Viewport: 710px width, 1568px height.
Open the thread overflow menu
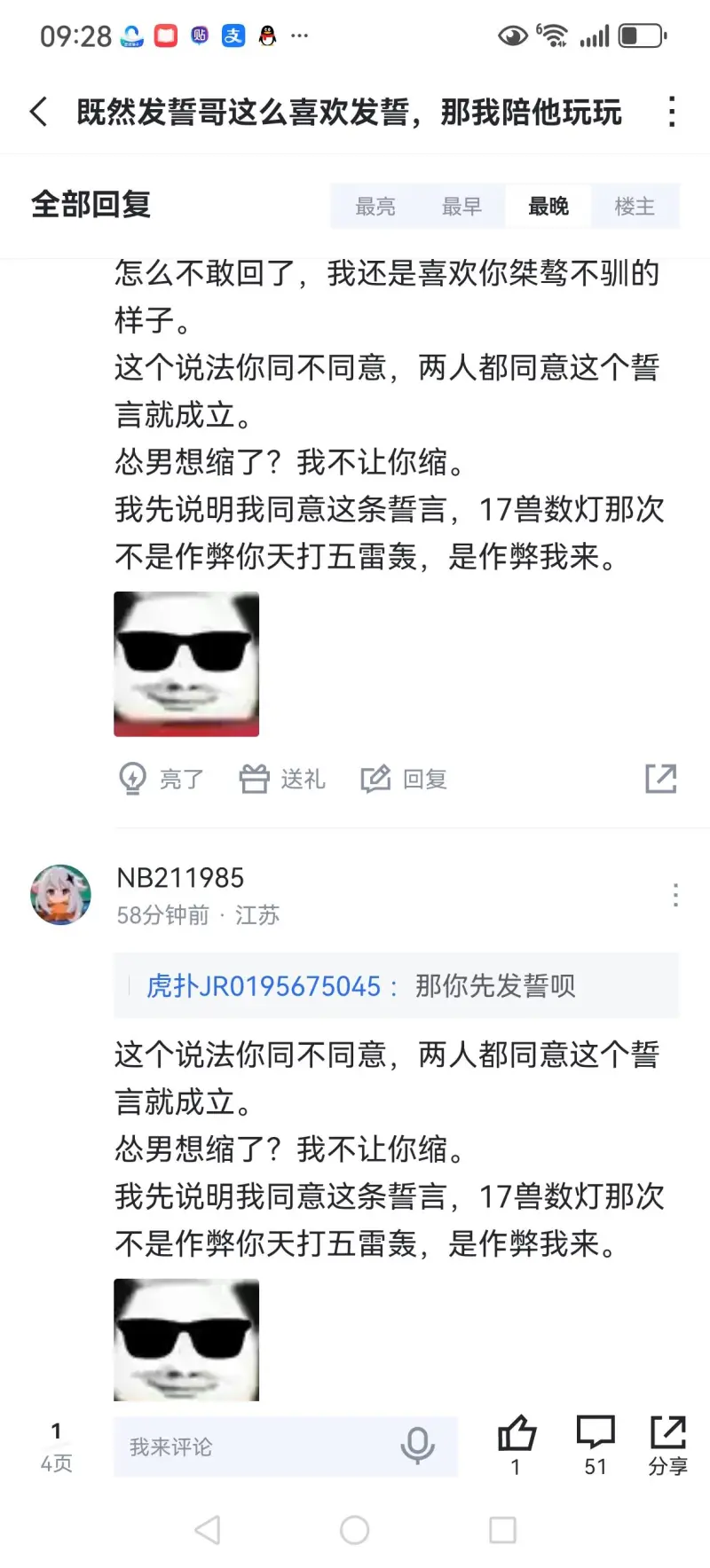click(672, 113)
